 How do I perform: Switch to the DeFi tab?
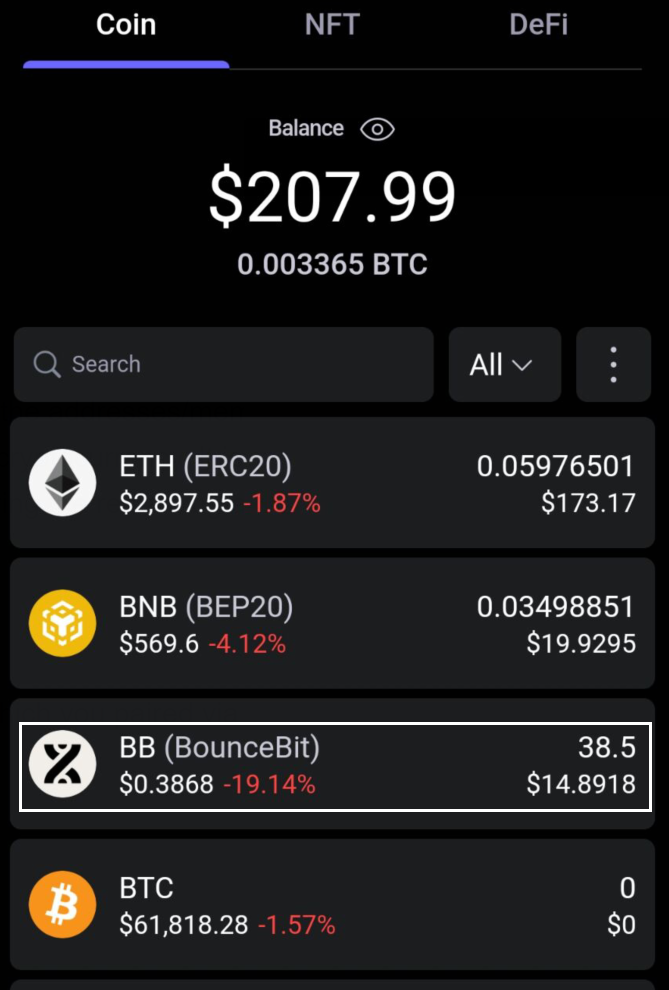tap(538, 25)
